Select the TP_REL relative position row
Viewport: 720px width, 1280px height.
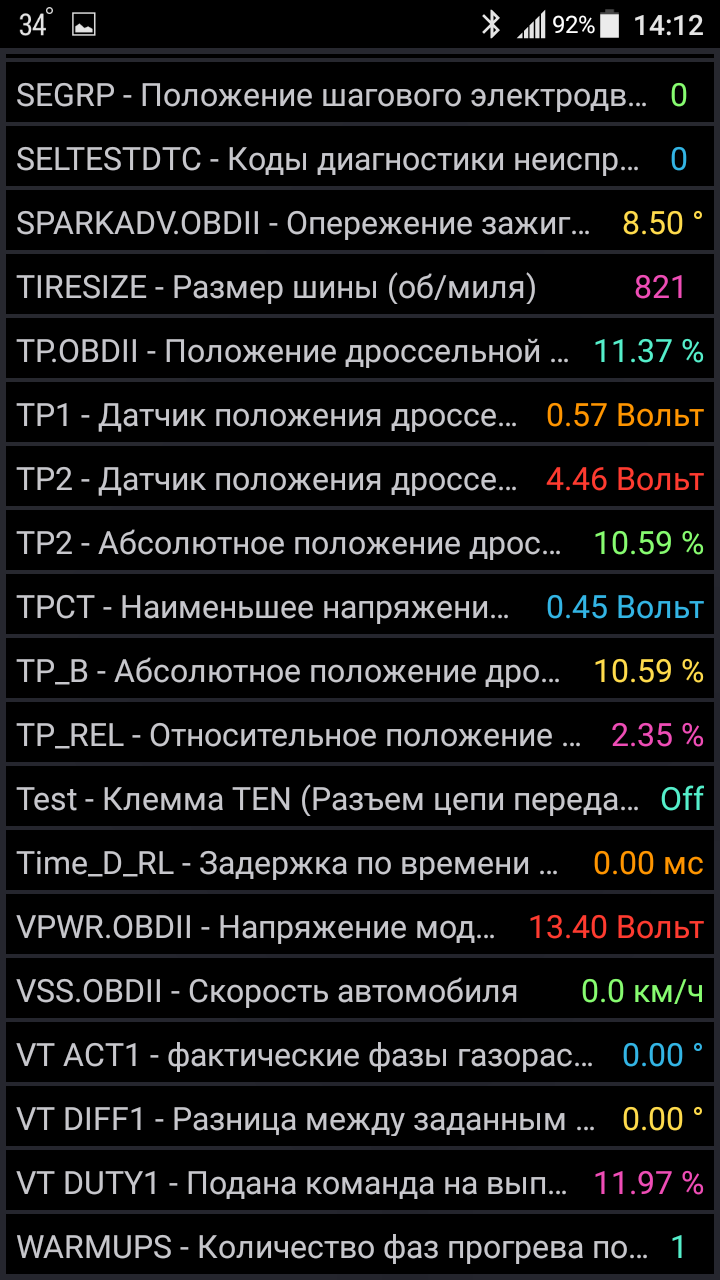click(360, 734)
